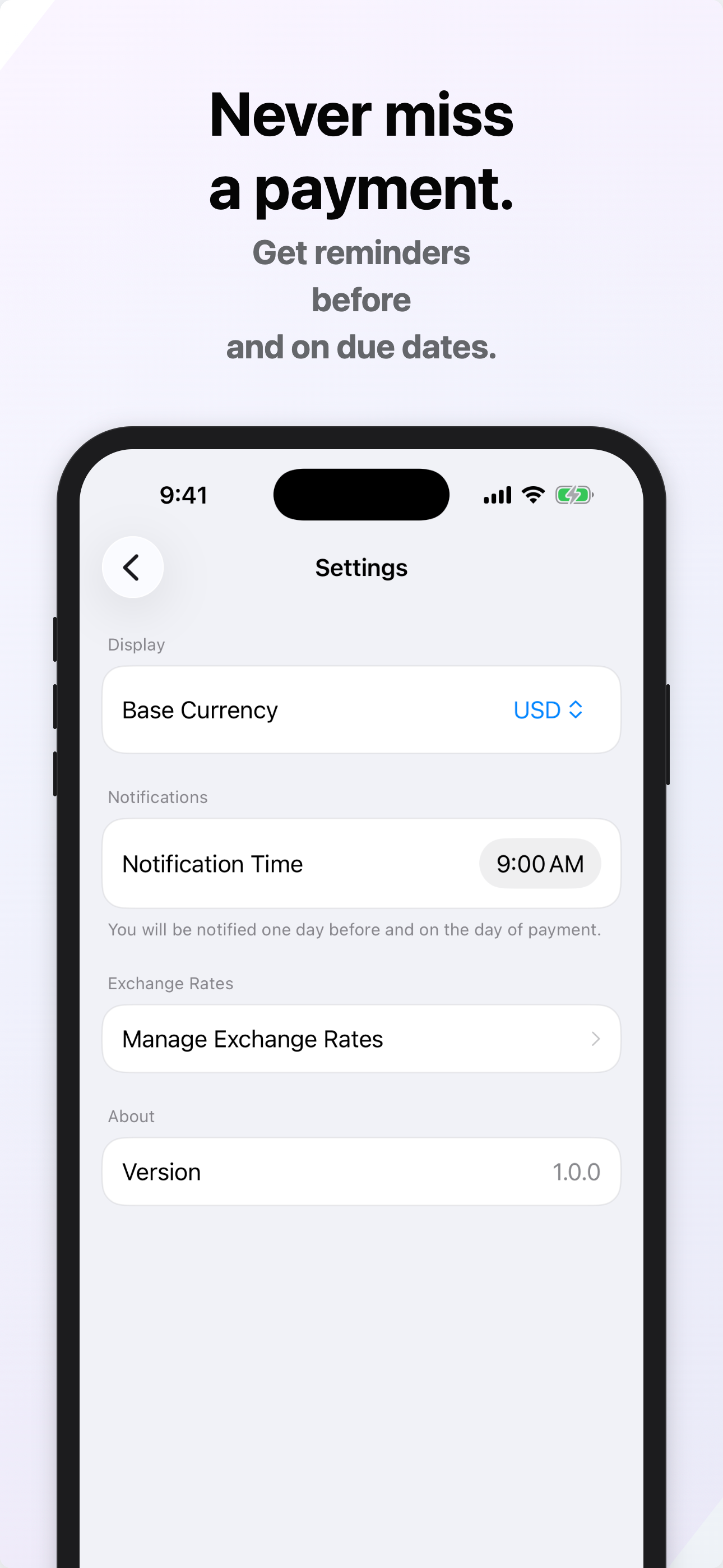The image size is (723, 1568).
Task: Tap the clock showing 9:41
Action: coord(184,495)
